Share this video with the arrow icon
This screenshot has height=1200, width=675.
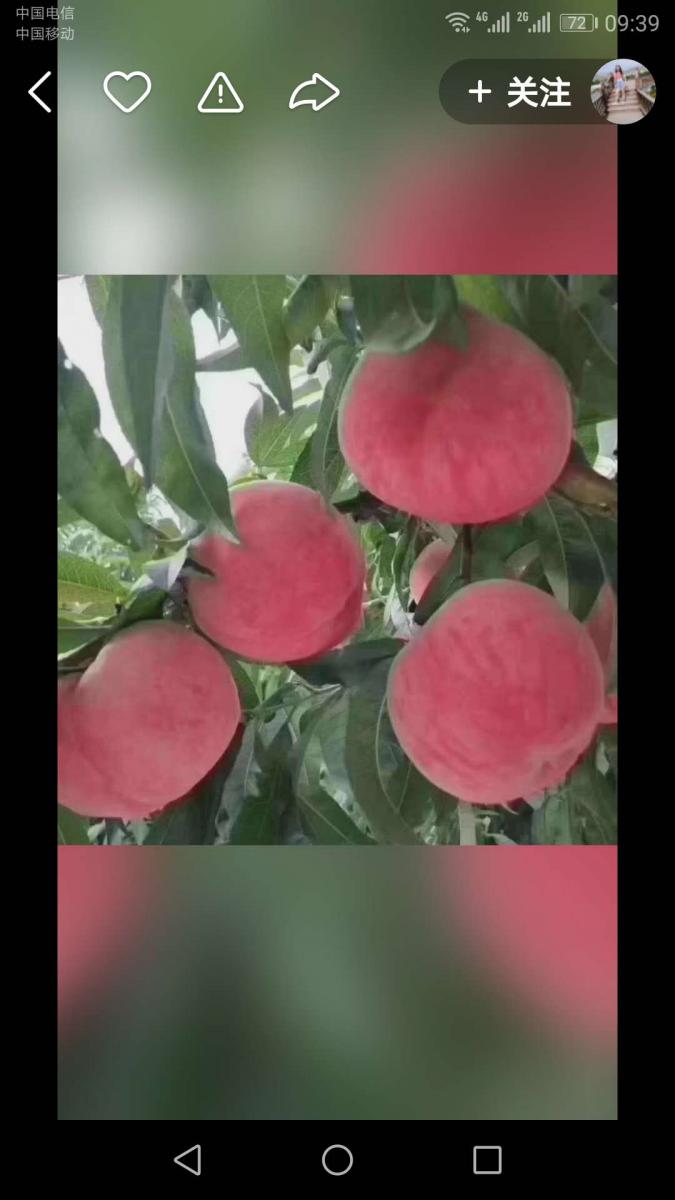pos(314,92)
